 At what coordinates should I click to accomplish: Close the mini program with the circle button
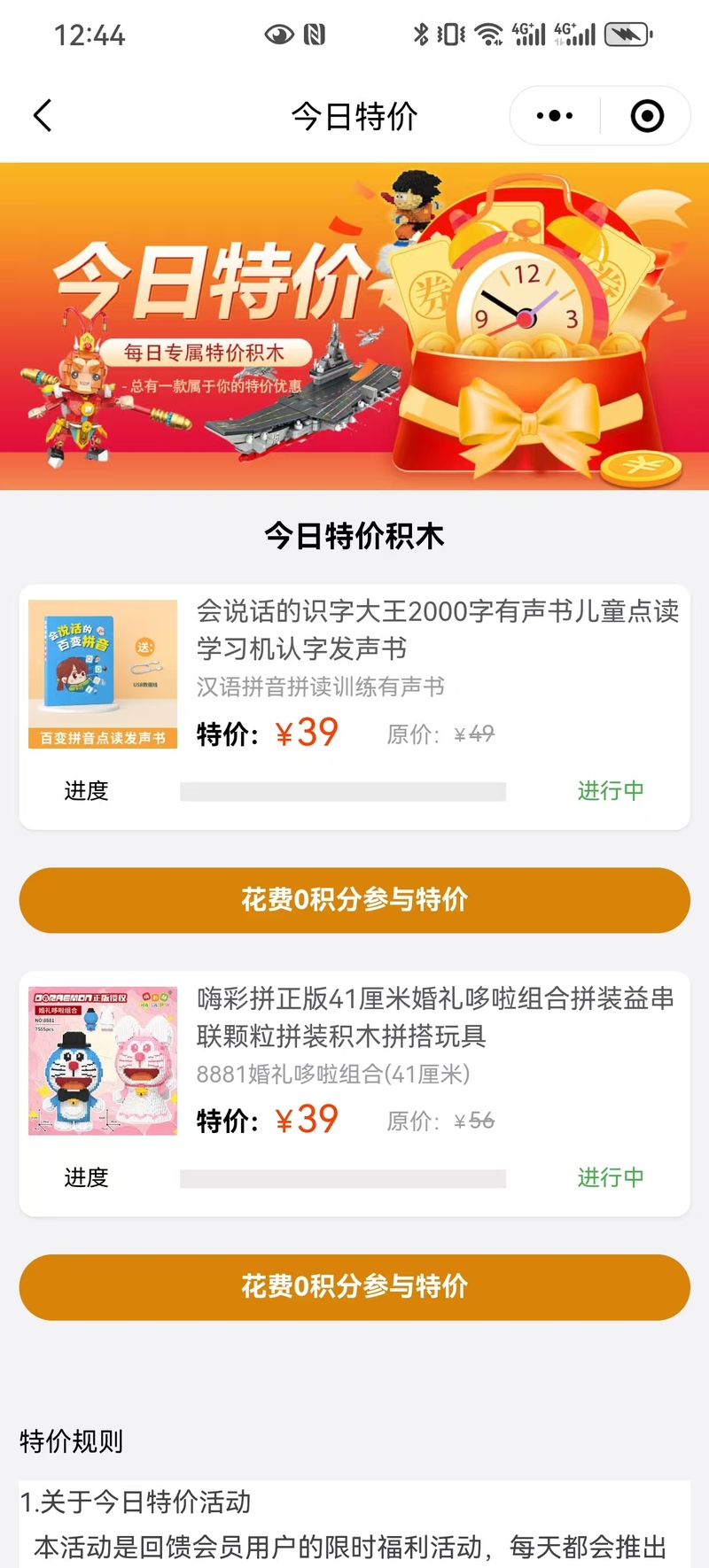tap(647, 116)
